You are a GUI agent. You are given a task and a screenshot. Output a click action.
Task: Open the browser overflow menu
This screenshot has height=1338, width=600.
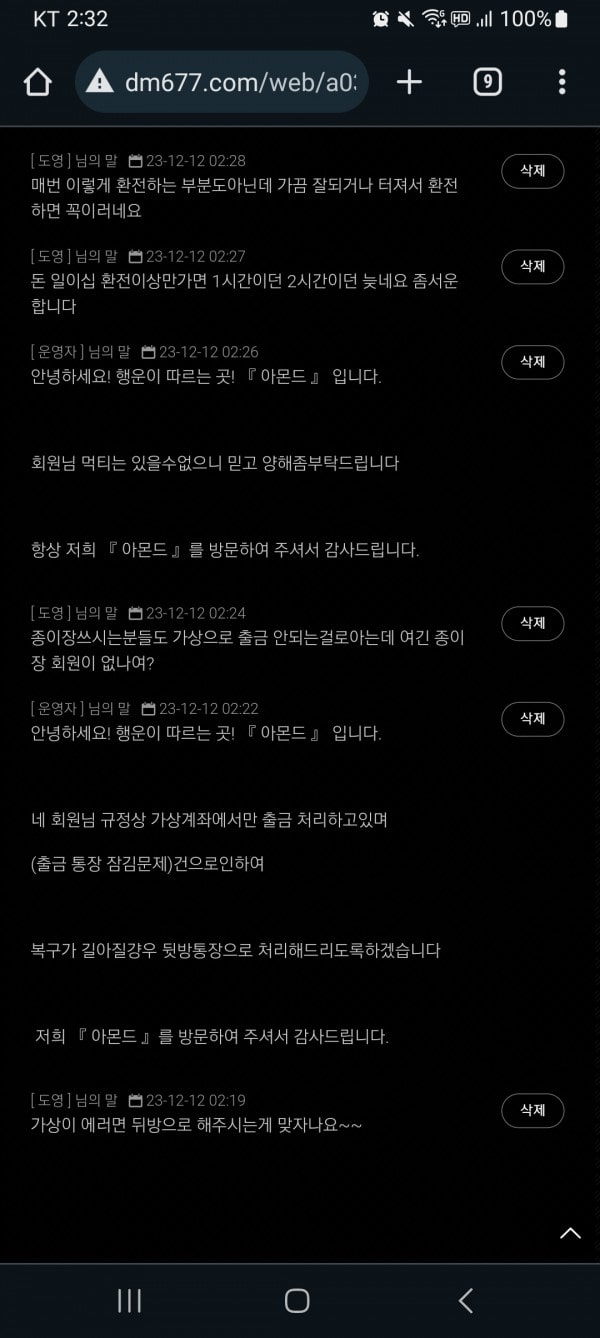click(x=562, y=82)
